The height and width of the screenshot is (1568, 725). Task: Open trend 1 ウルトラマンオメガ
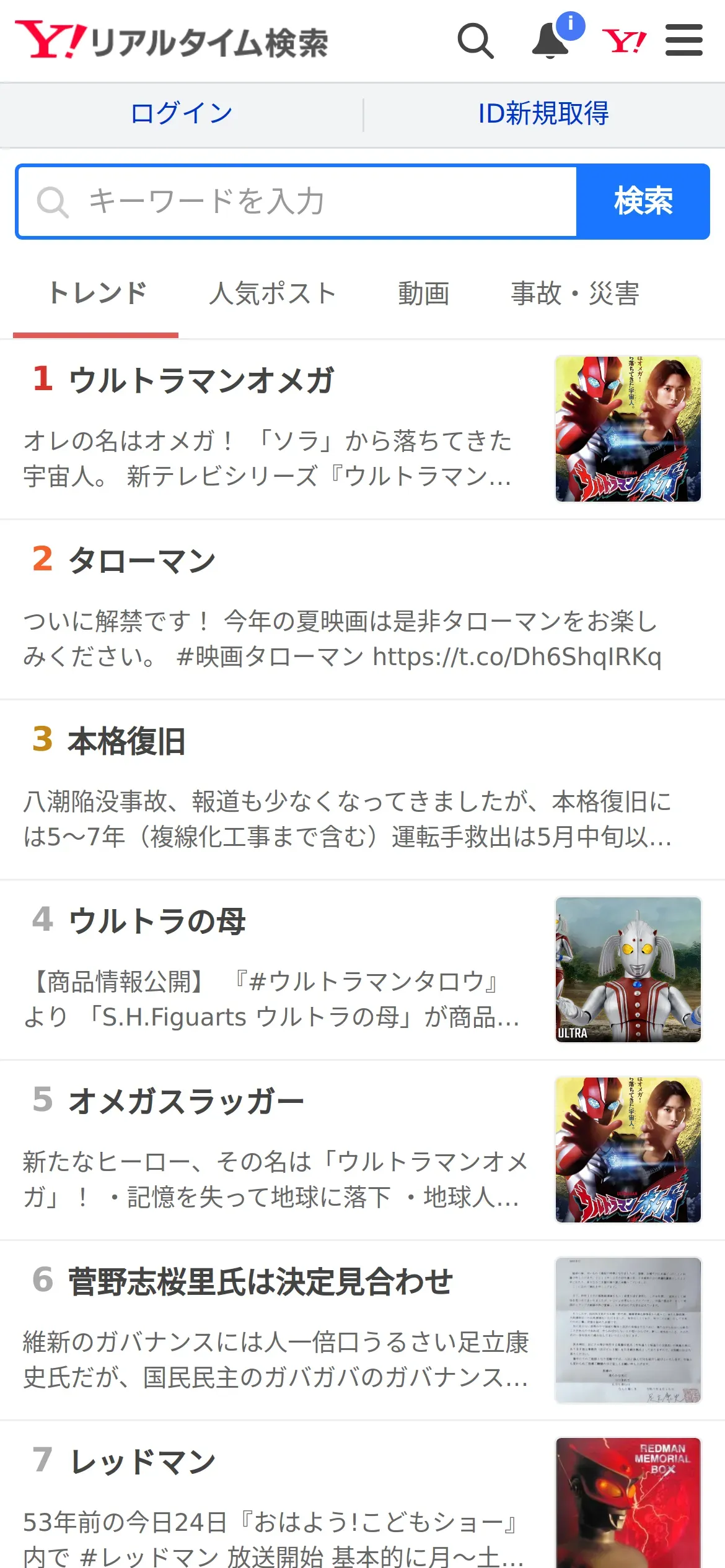(201, 380)
